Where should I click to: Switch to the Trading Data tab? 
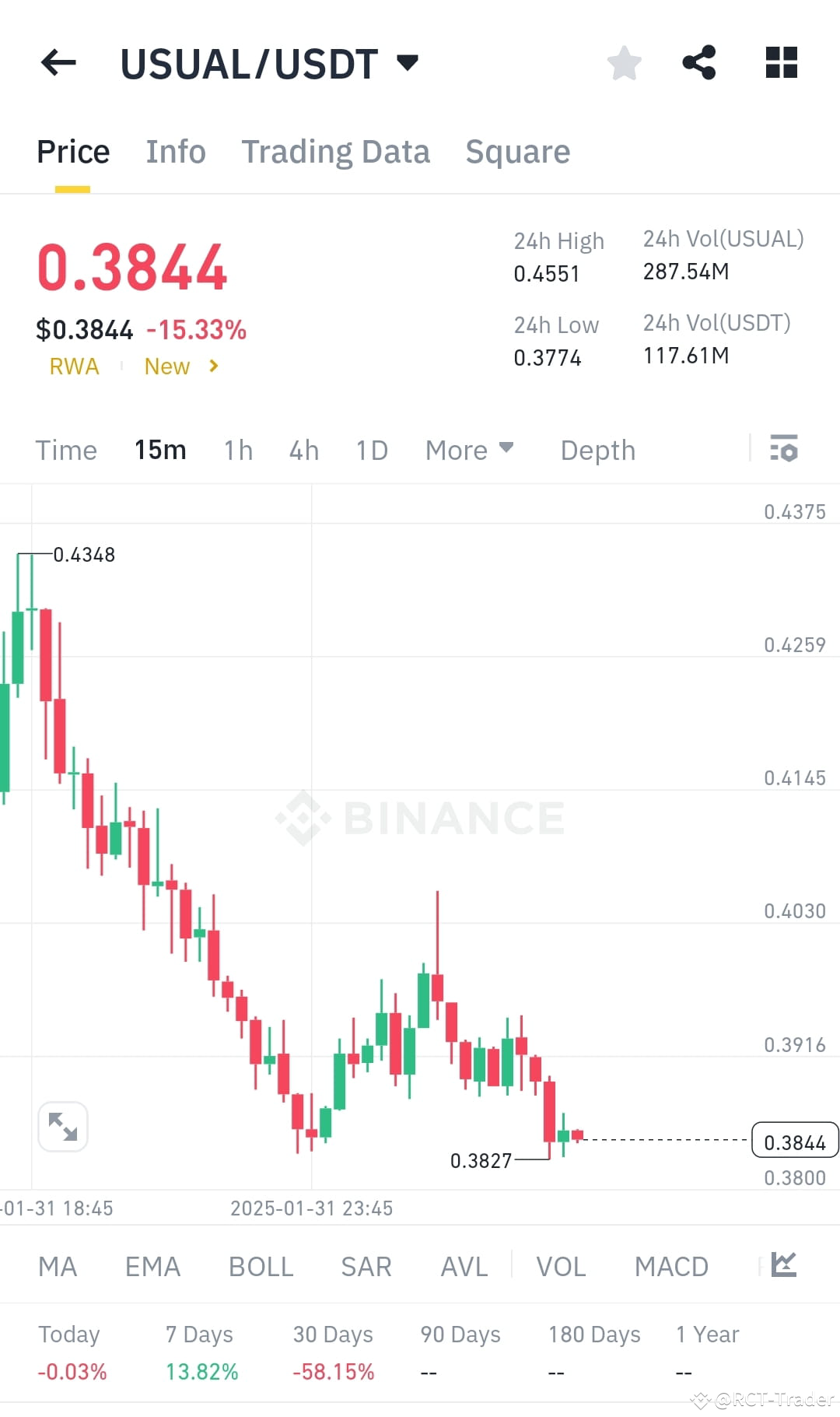pyautogui.click(x=336, y=151)
